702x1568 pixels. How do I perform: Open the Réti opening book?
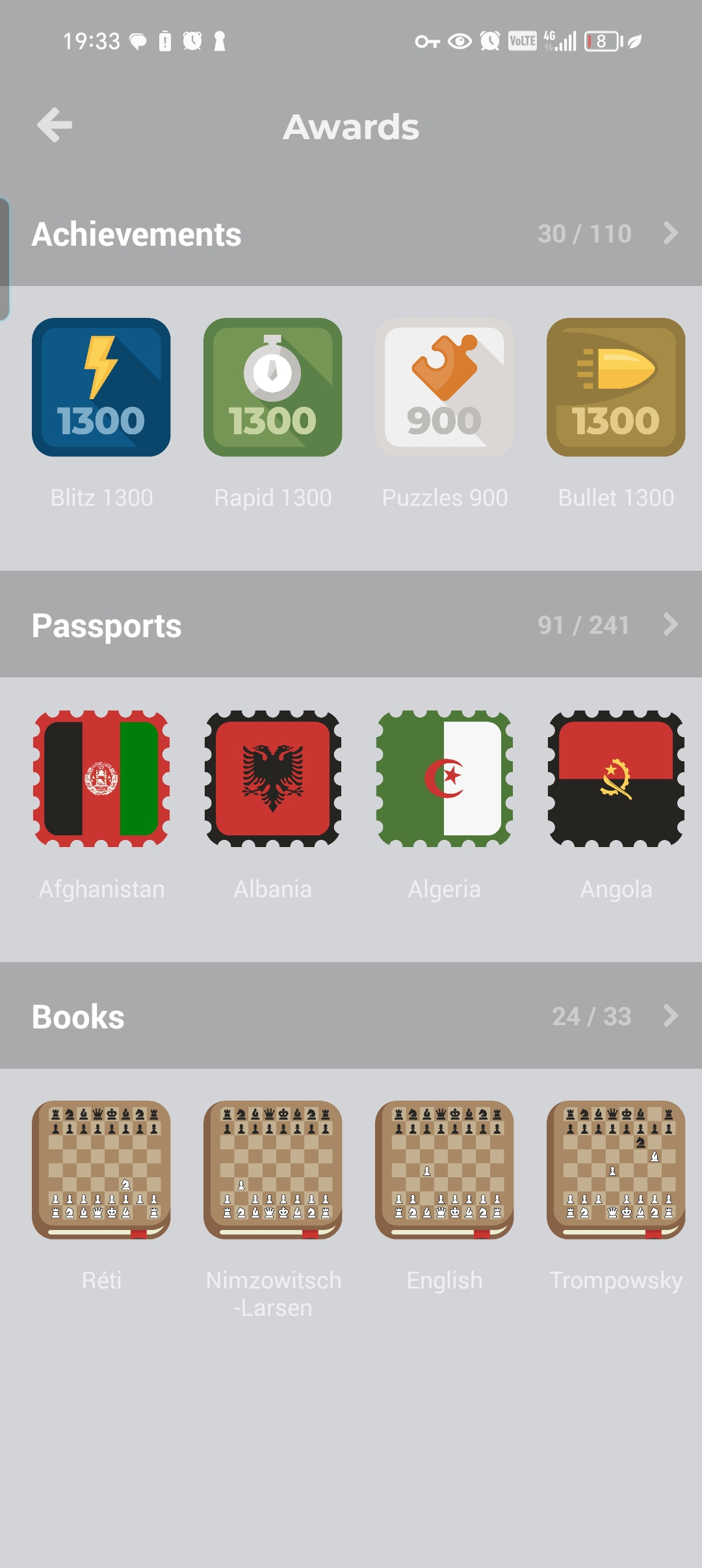pos(101,1170)
